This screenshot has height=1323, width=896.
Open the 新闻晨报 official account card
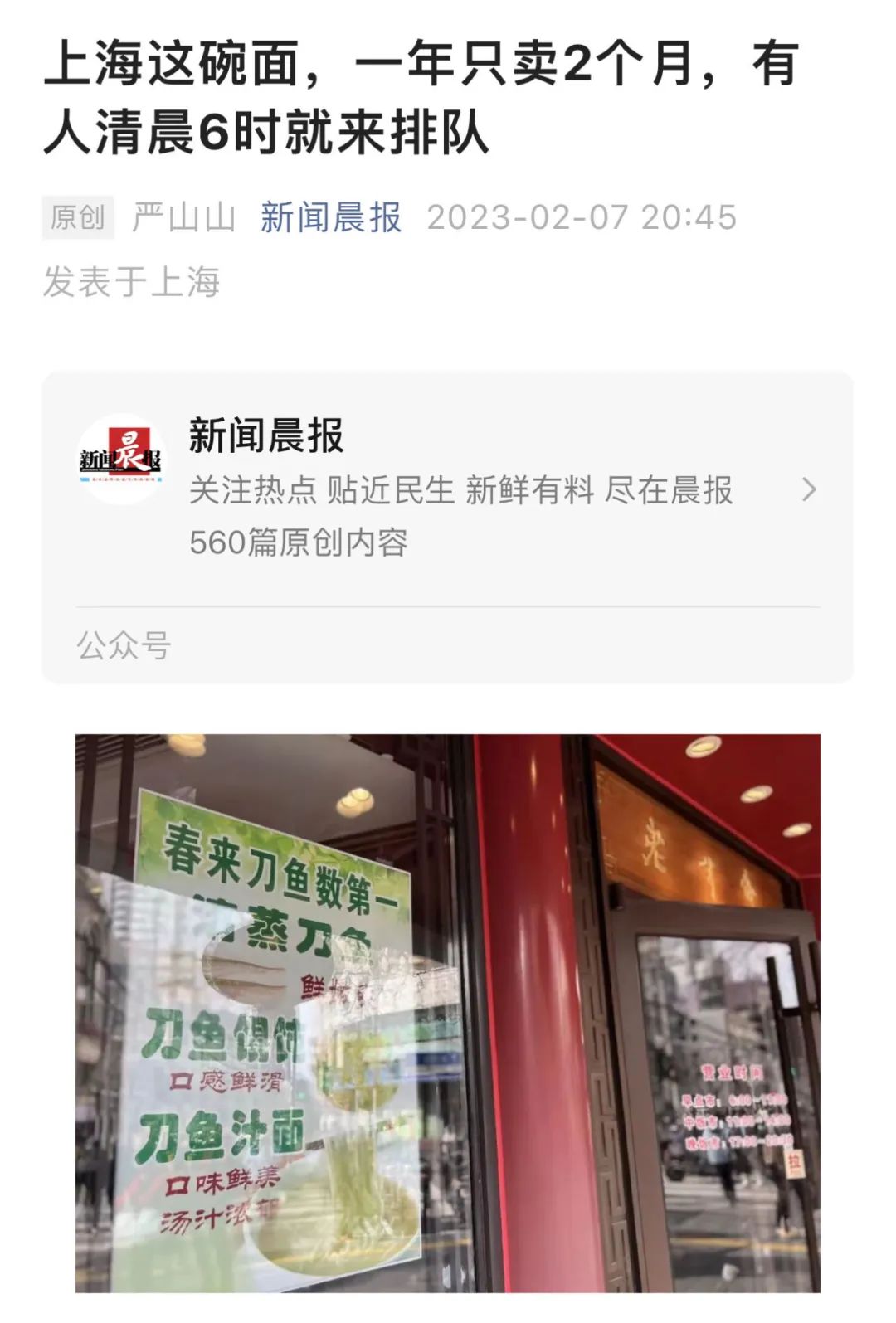point(447,489)
